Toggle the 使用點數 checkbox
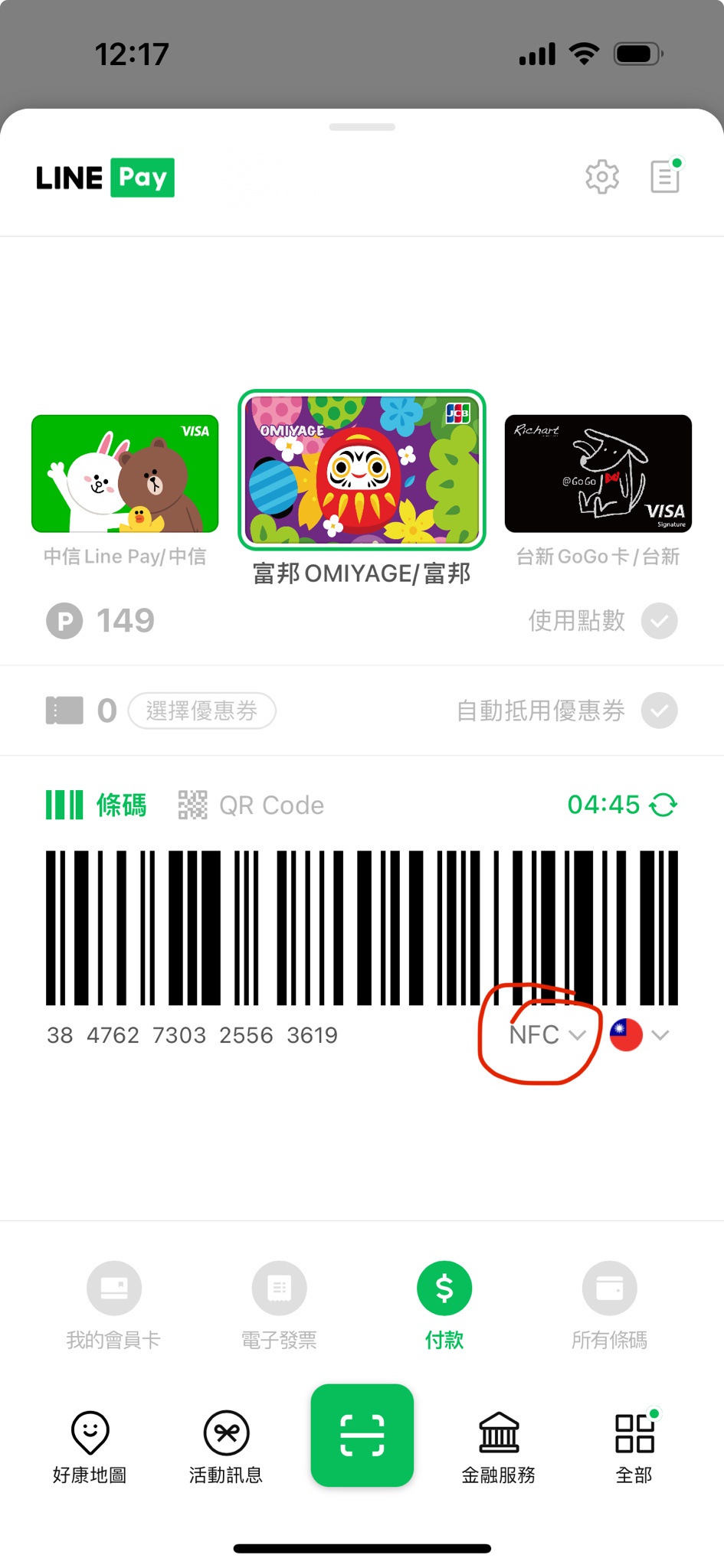Image resolution: width=724 pixels, height=1568 pixels. click(x=659, y=621)
